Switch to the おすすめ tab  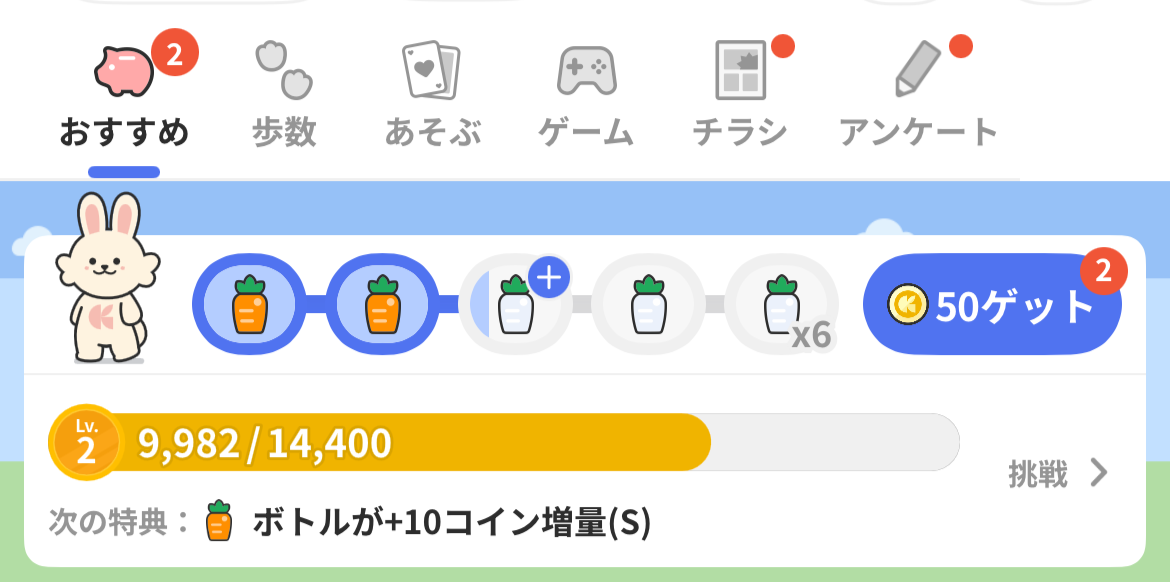coord(124,100)
